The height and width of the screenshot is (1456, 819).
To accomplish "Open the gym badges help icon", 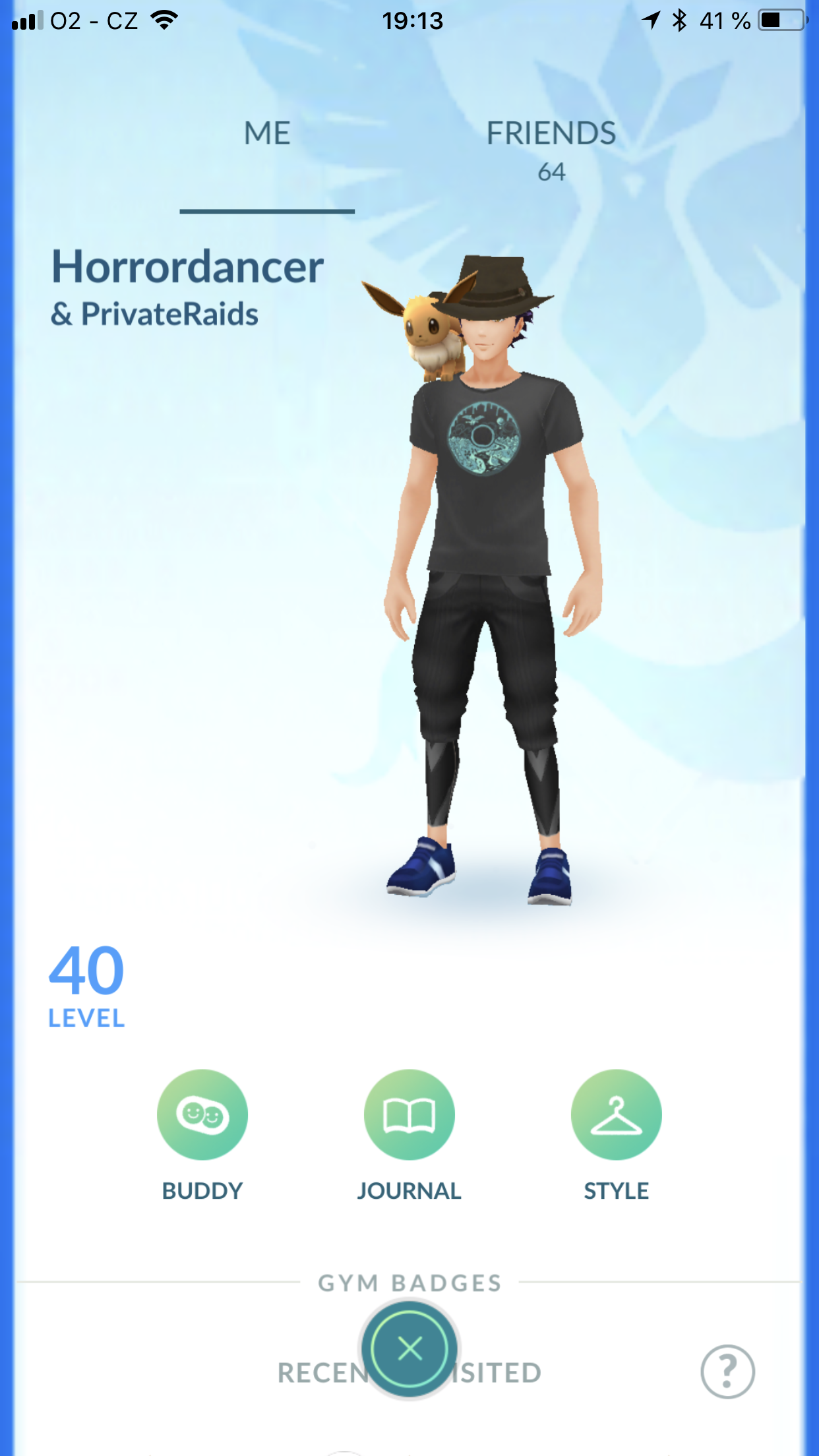I will (x=727, y=1372).
